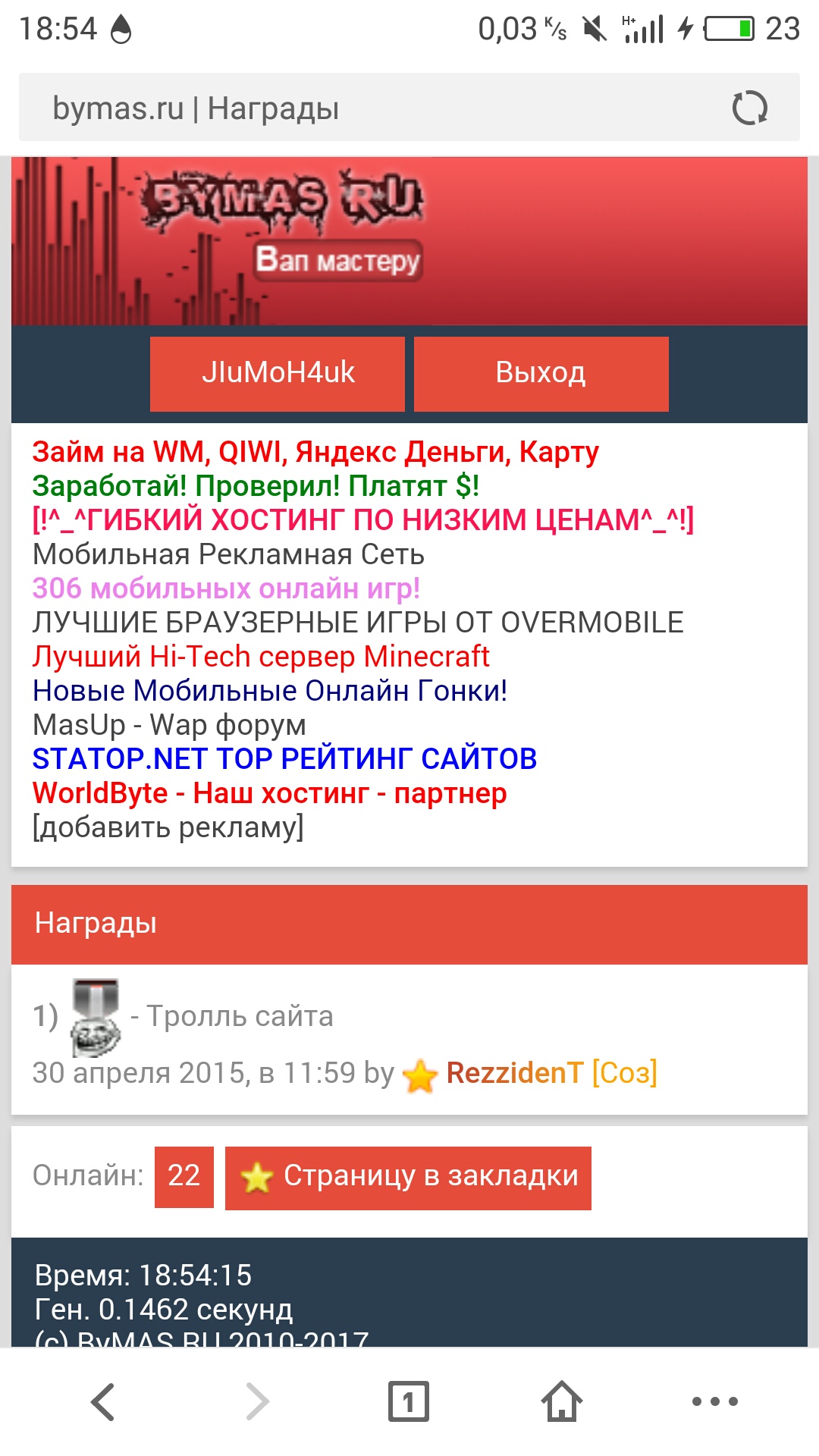Open the online users count 22
The width and height of the screenshot is (819, 1456).
click(184, 1177)
